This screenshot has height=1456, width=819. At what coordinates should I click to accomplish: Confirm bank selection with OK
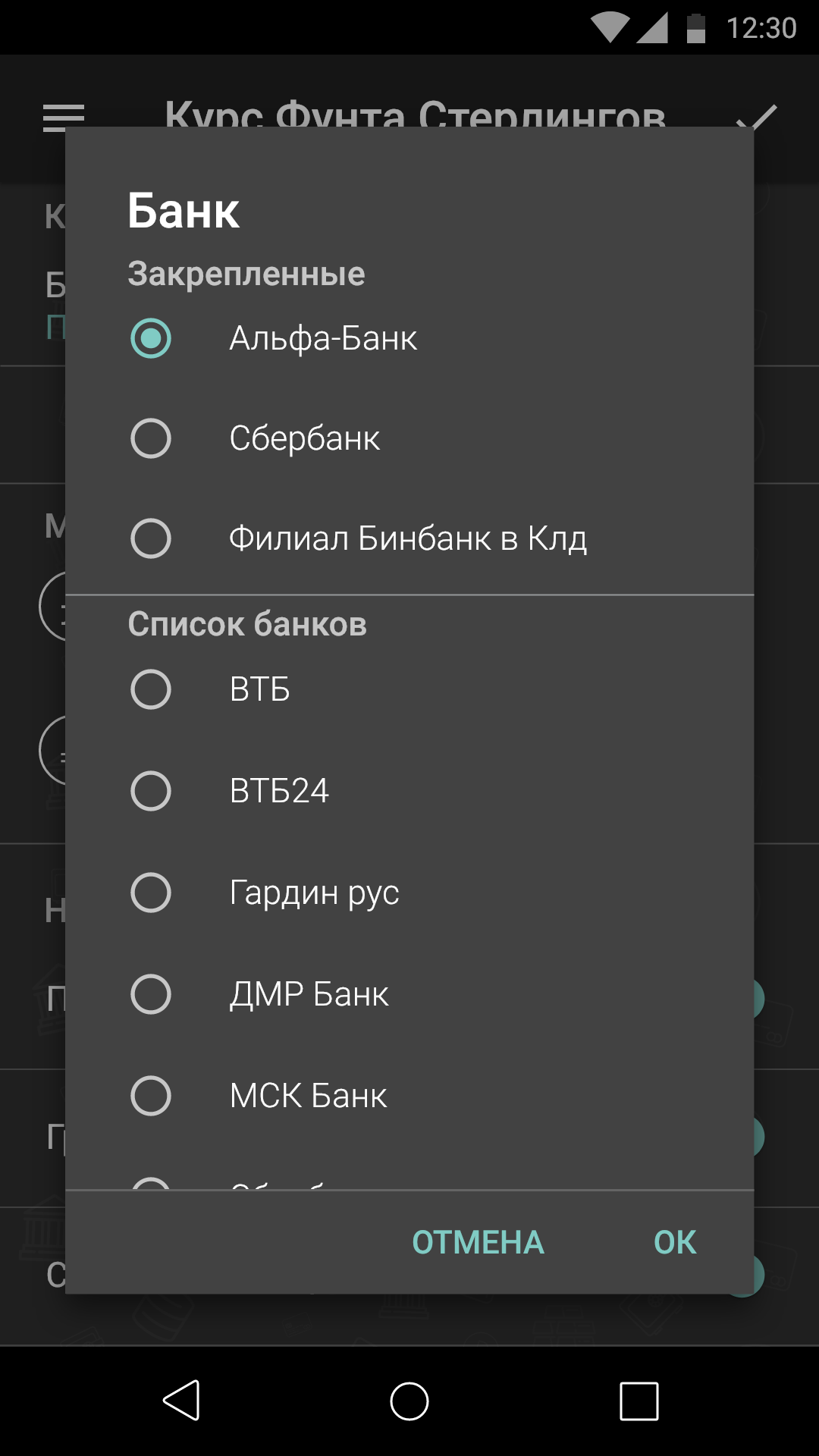[675, 1242]
